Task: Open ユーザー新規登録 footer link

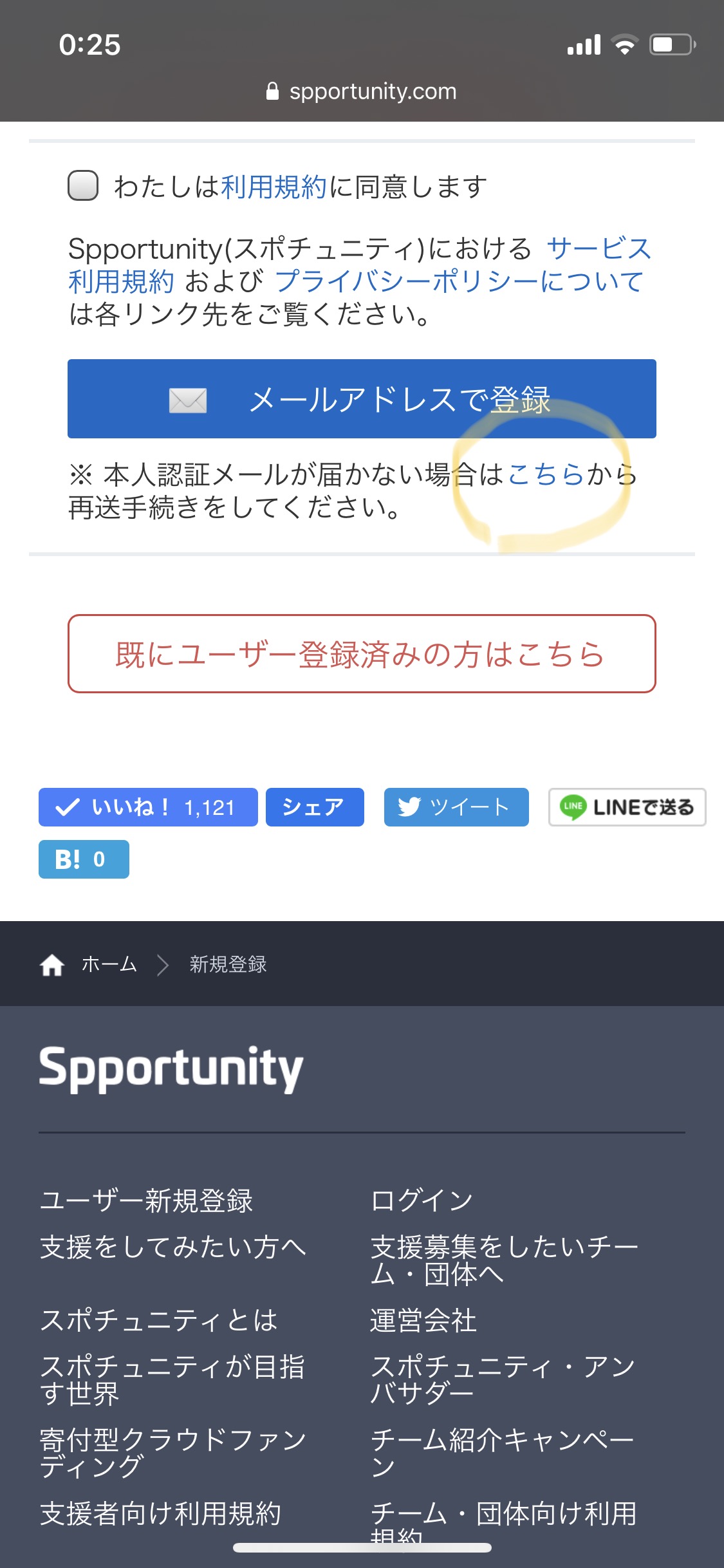Action: pyautogui.click(x=147, y=1201)
